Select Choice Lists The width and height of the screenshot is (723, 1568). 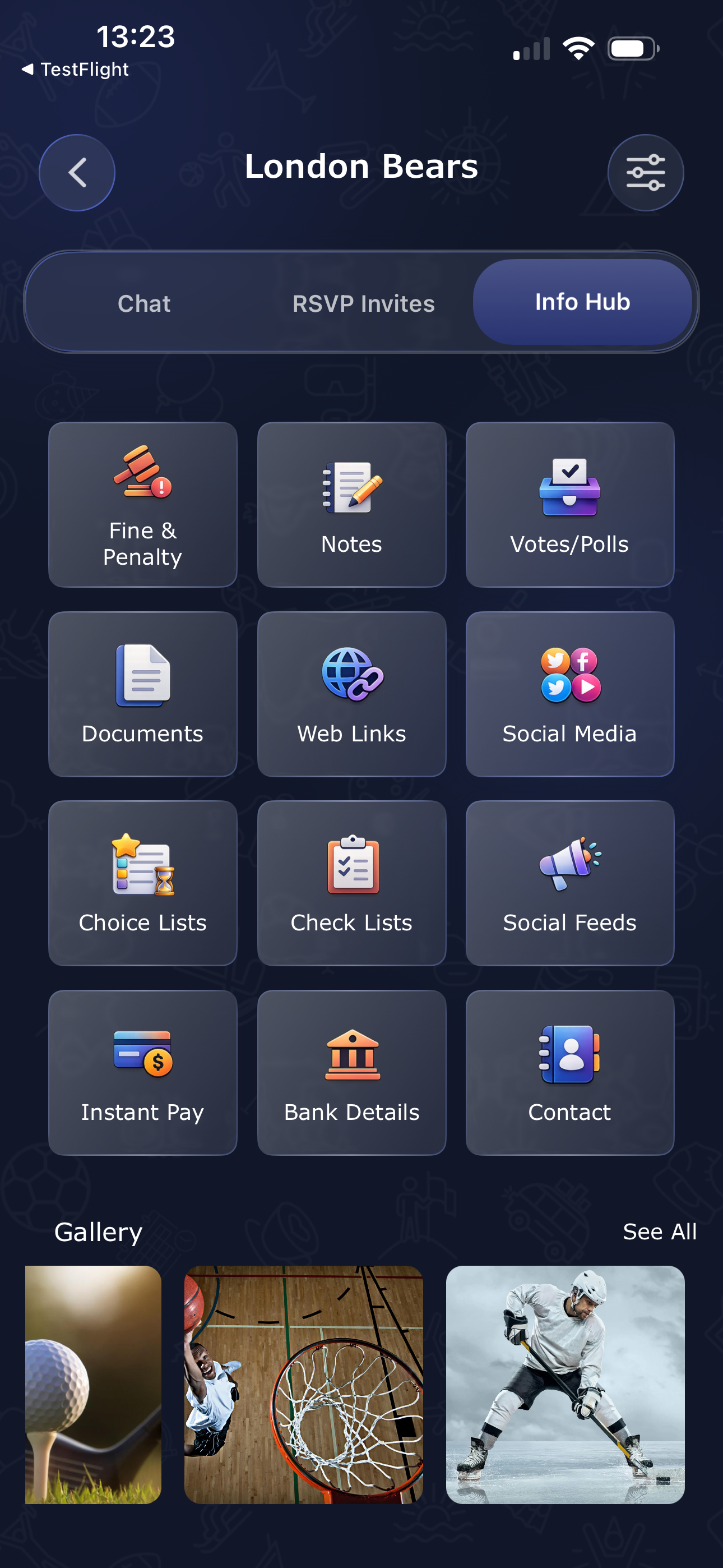click(x=142, y=883)
